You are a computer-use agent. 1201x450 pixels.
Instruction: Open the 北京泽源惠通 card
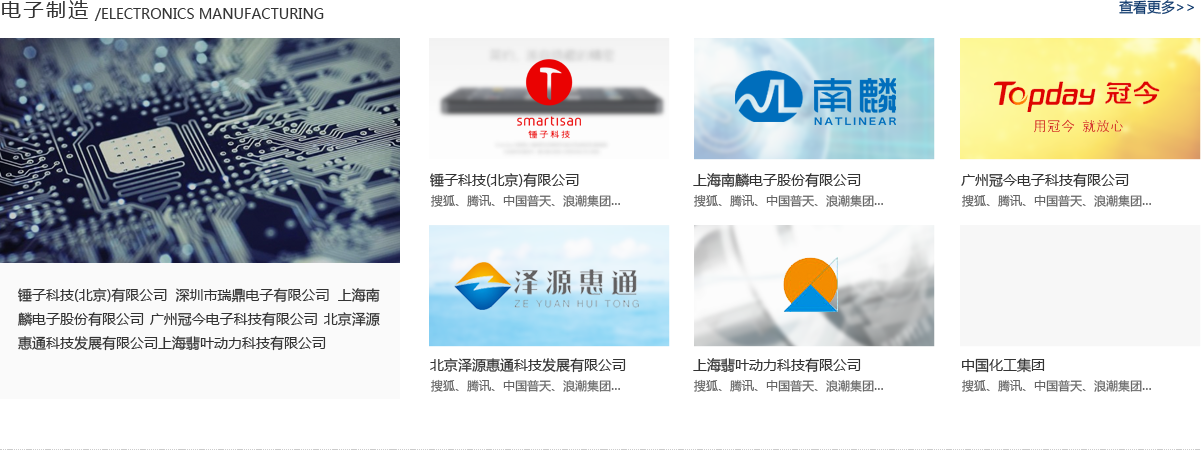[549, 286]
